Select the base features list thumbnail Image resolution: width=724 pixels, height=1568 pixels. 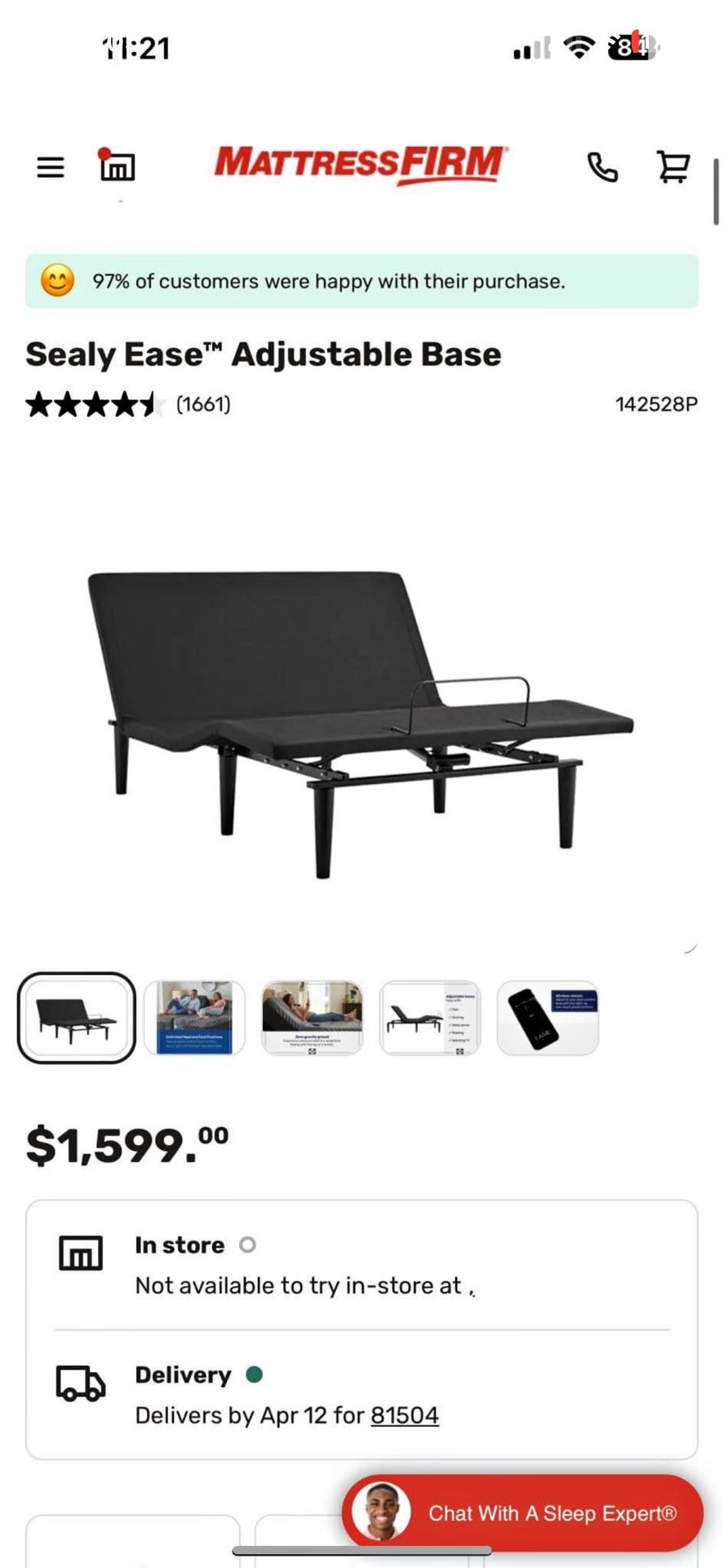[430, 1018]
